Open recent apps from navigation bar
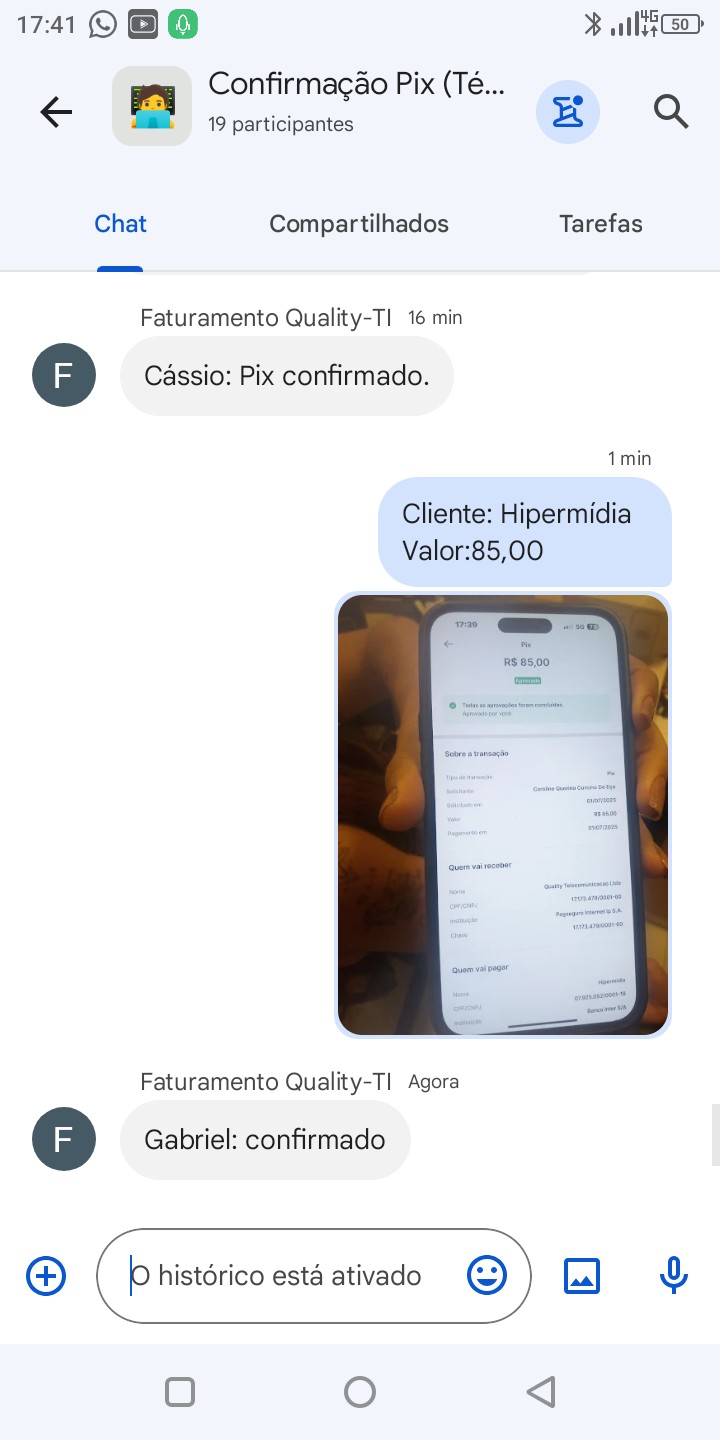720x1440 pixels. point(180,1392)
